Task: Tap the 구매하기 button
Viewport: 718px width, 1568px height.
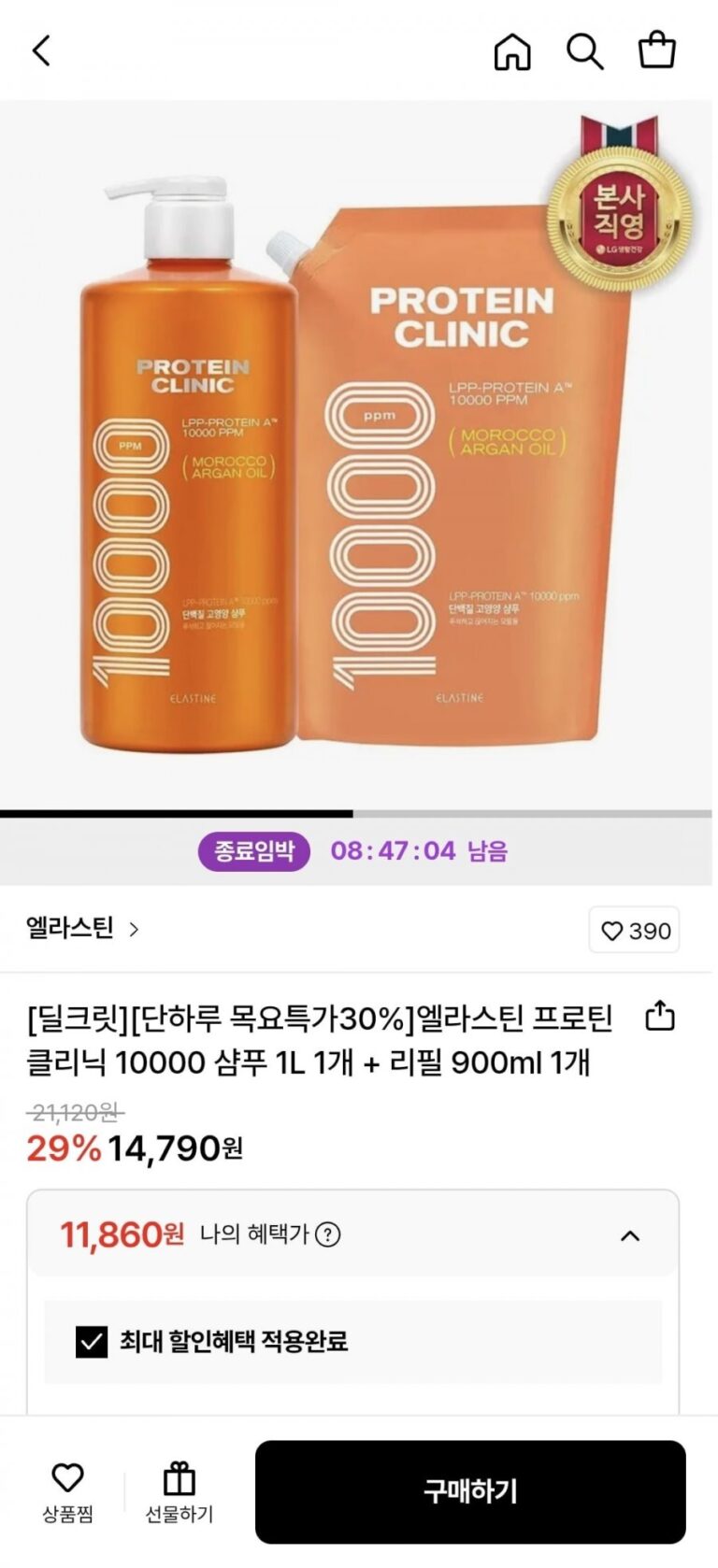Action: [470, 1491]
